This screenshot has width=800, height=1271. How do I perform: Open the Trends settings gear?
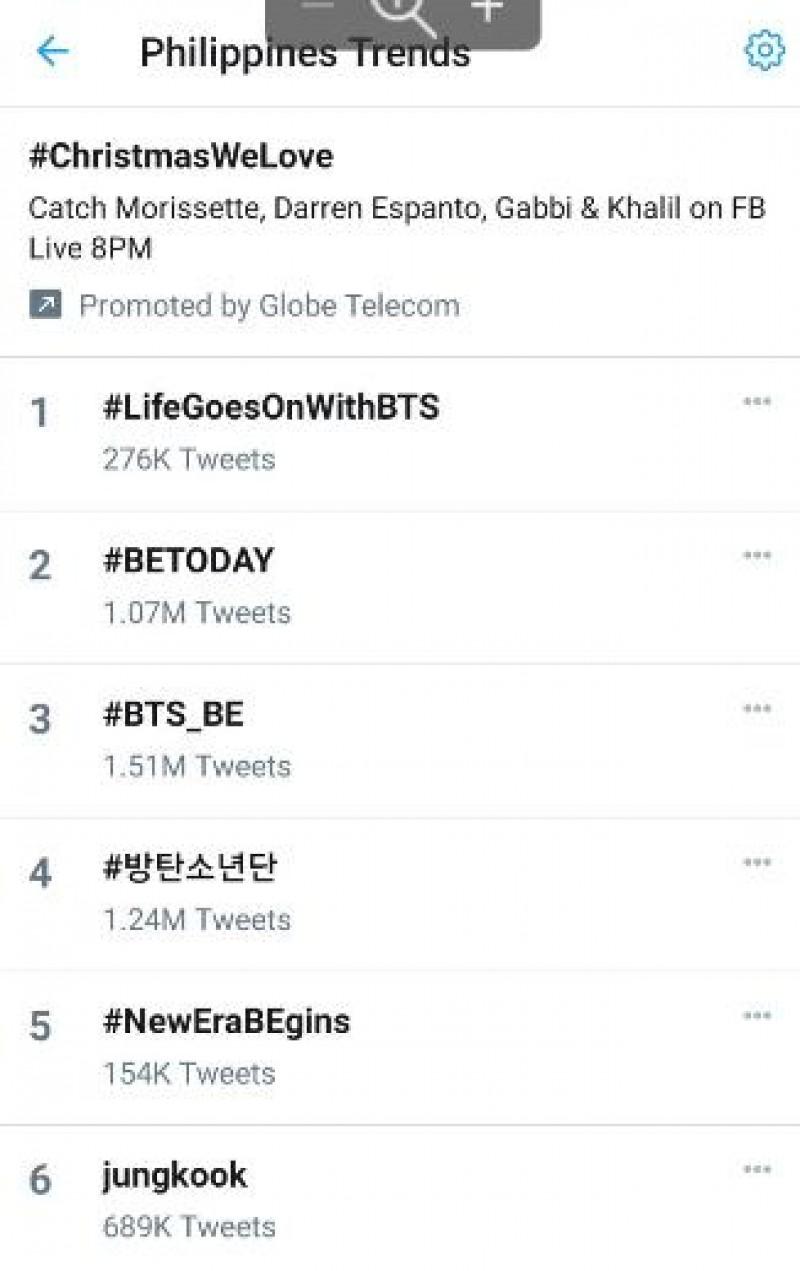(765, 49)
